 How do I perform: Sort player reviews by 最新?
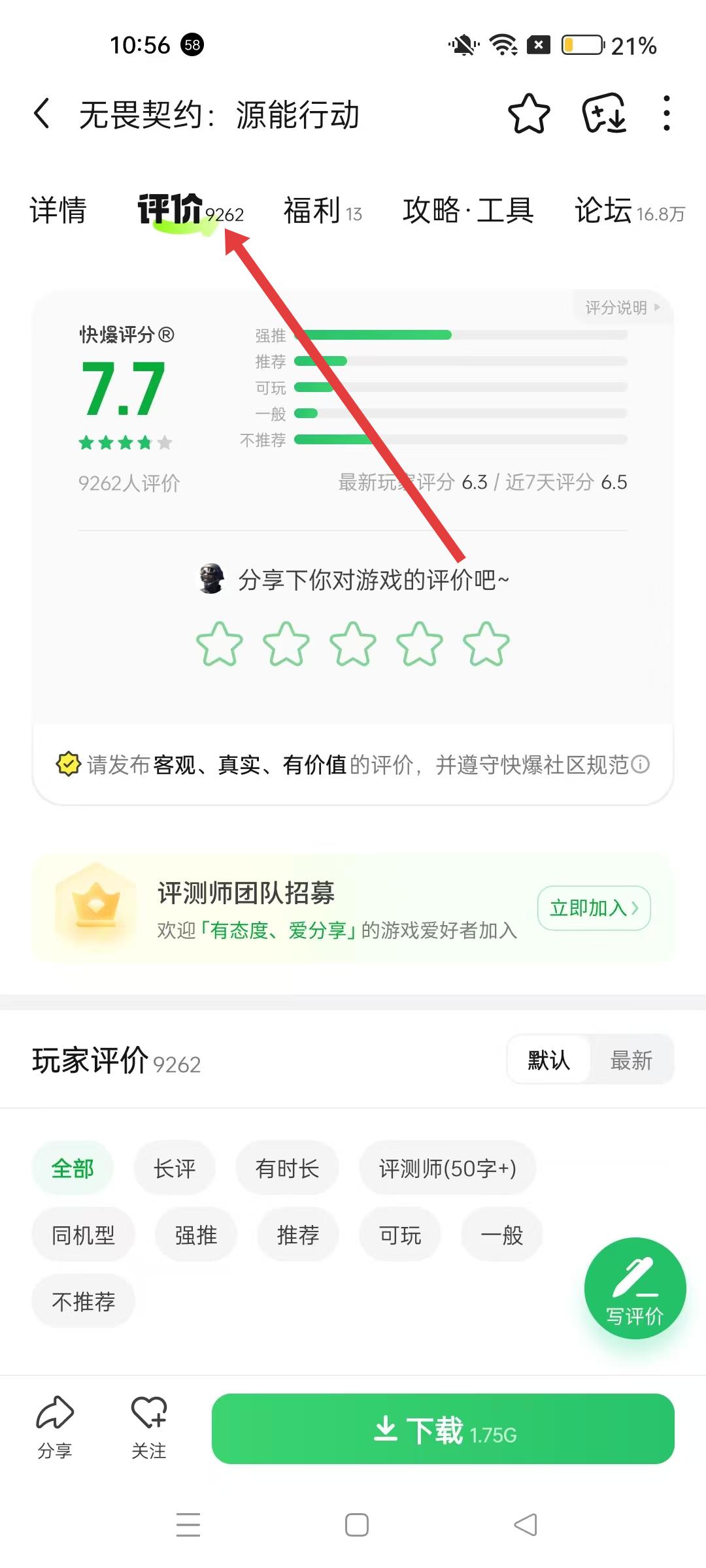click(631, 1060)
